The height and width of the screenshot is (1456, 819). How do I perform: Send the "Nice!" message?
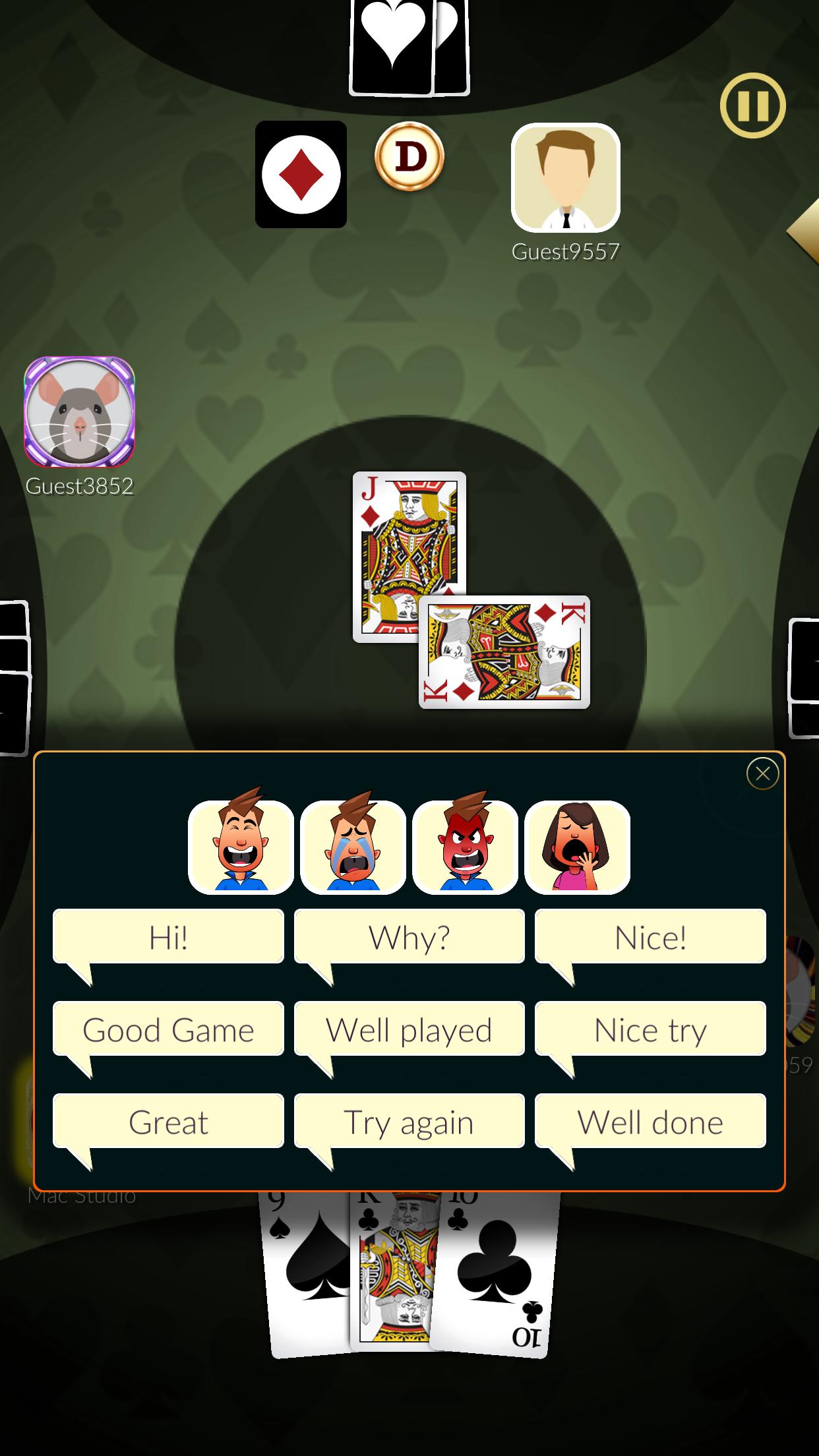pos(650,937)
